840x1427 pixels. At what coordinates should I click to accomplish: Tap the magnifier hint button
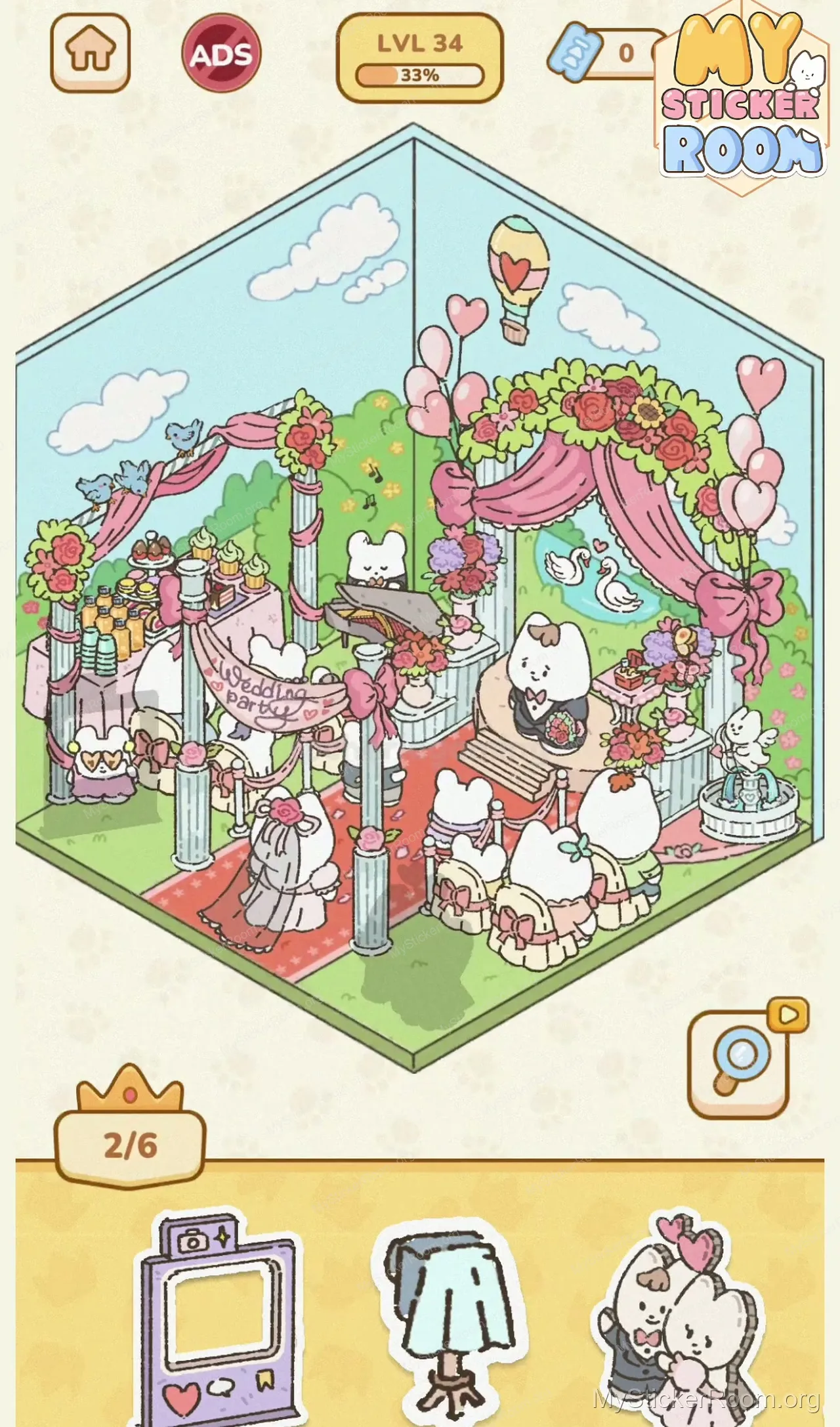[x=739, y=1065]
